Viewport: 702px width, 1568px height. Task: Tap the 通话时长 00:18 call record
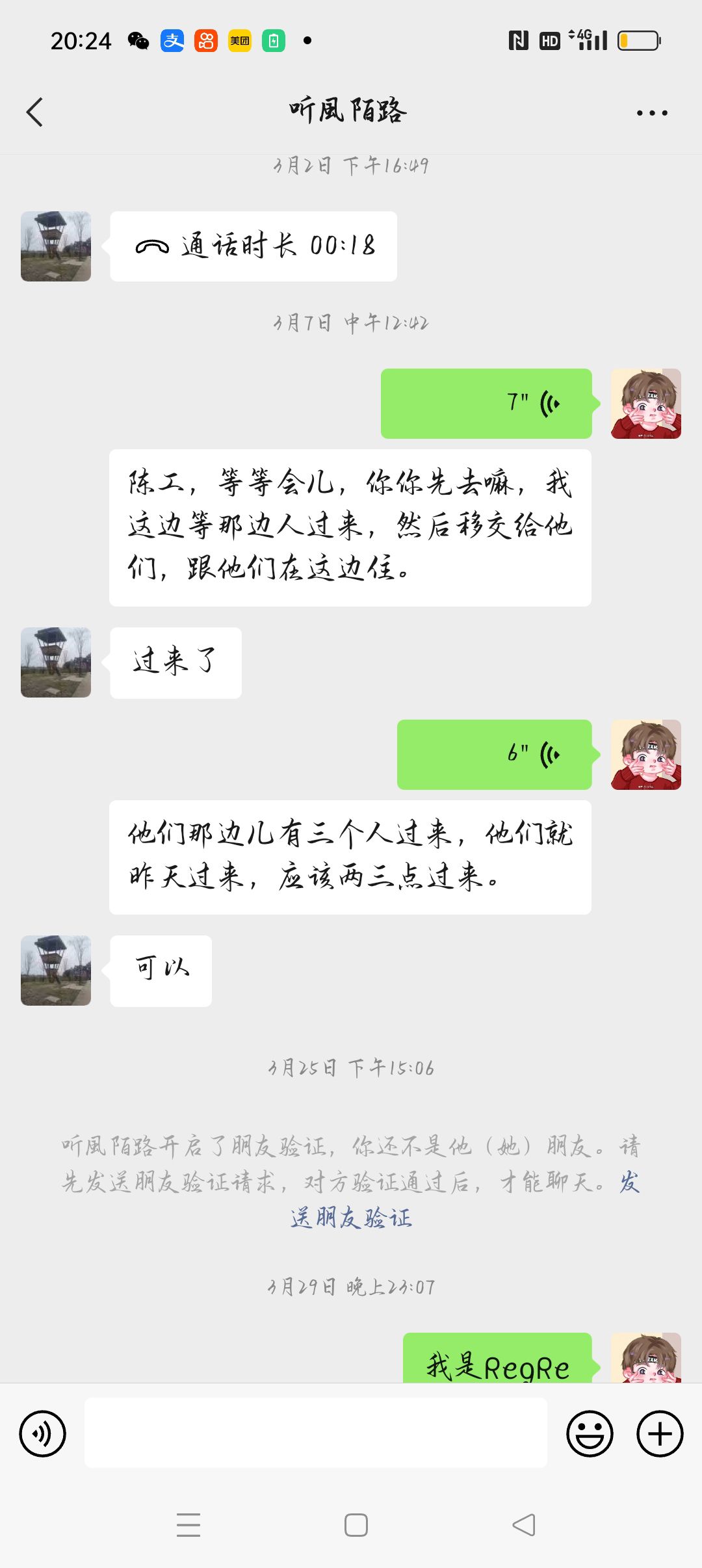click(x=253, y=246)
